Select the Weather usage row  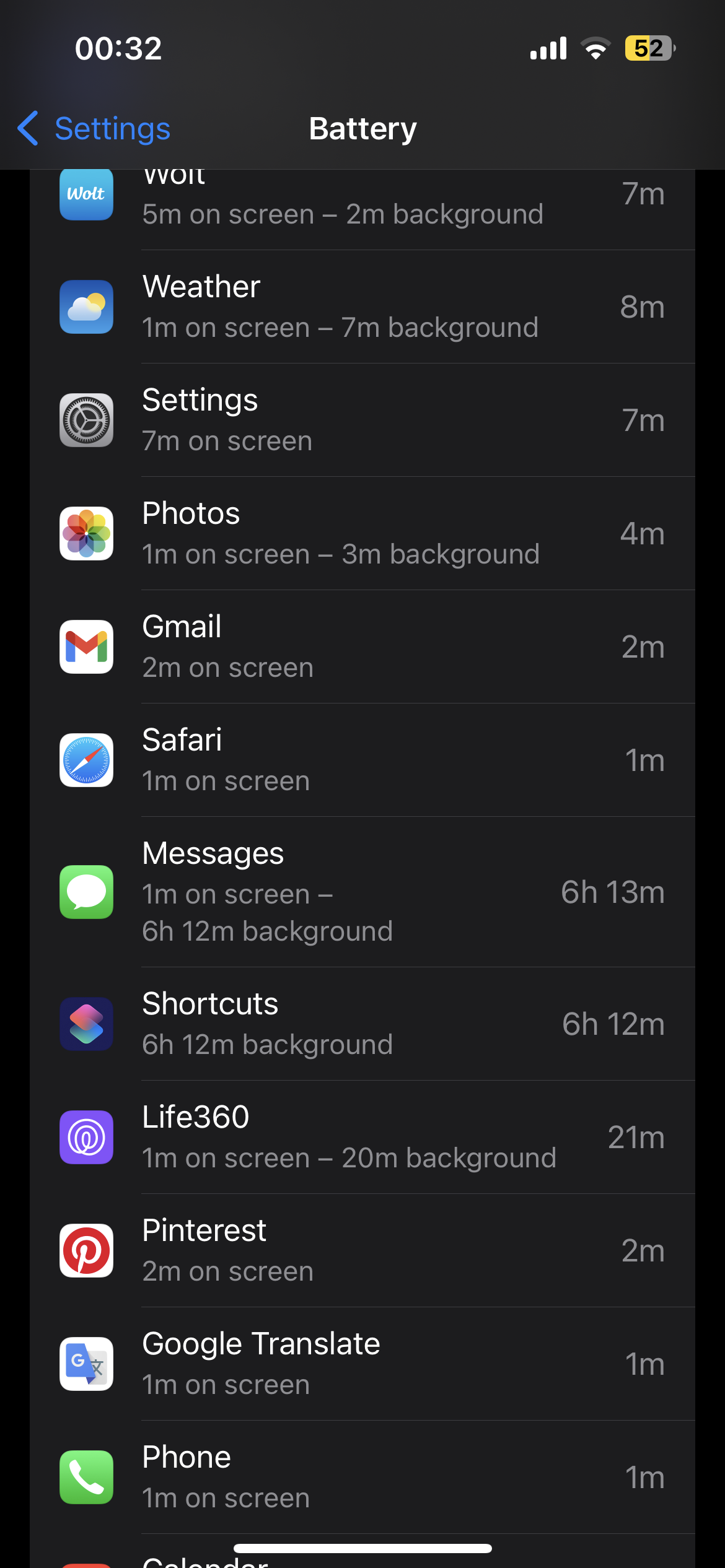[362, 307]
